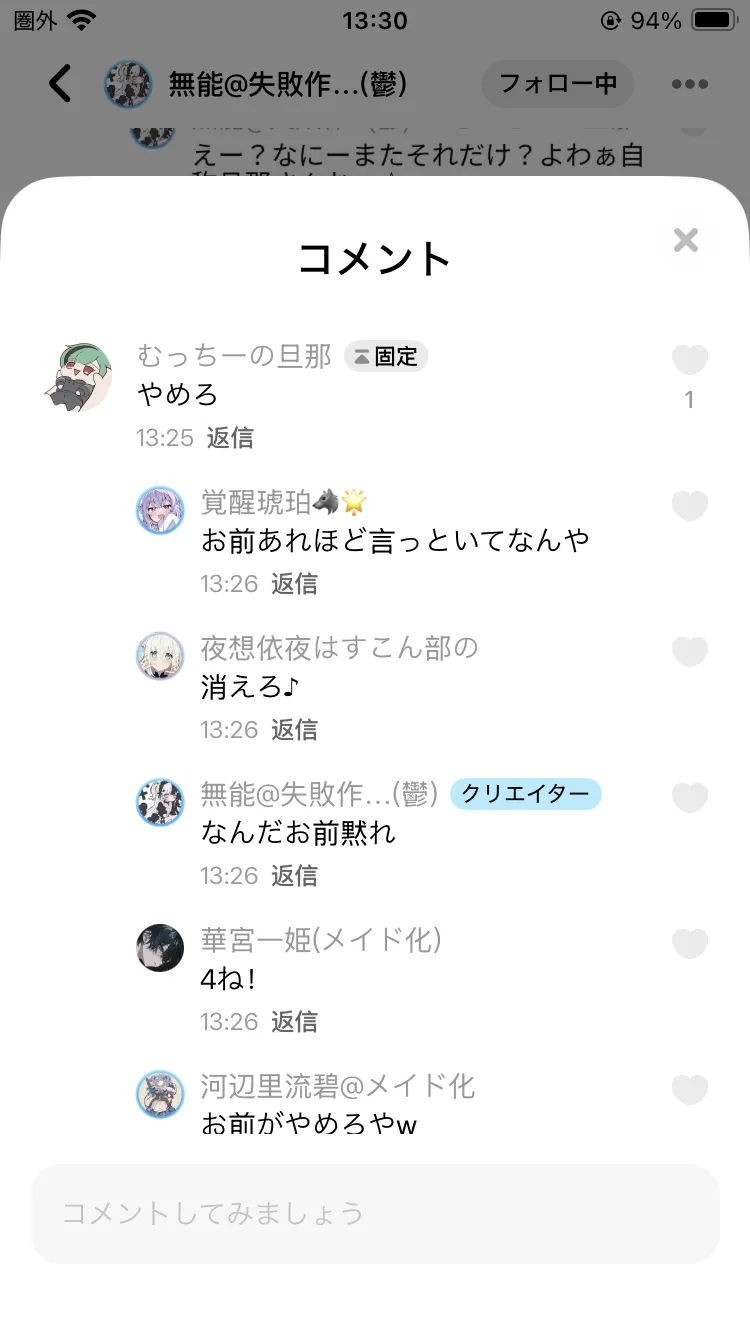The width and height of the screenshot is (750, 1334).
Task: Tap 返信 under 華宮一姫's comment
Action: [x=294, y=1022]
